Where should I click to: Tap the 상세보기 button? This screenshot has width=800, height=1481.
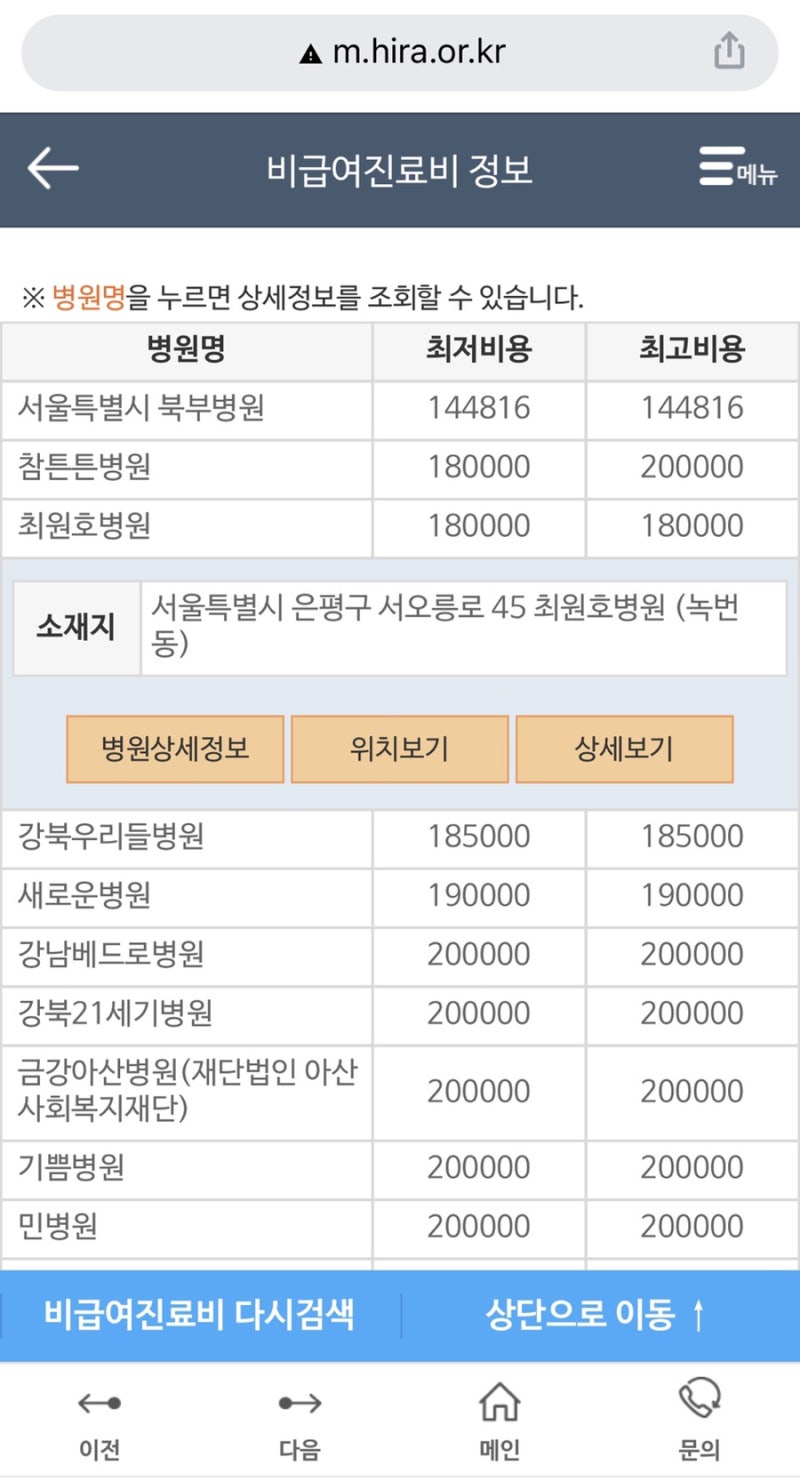(624, 748)
